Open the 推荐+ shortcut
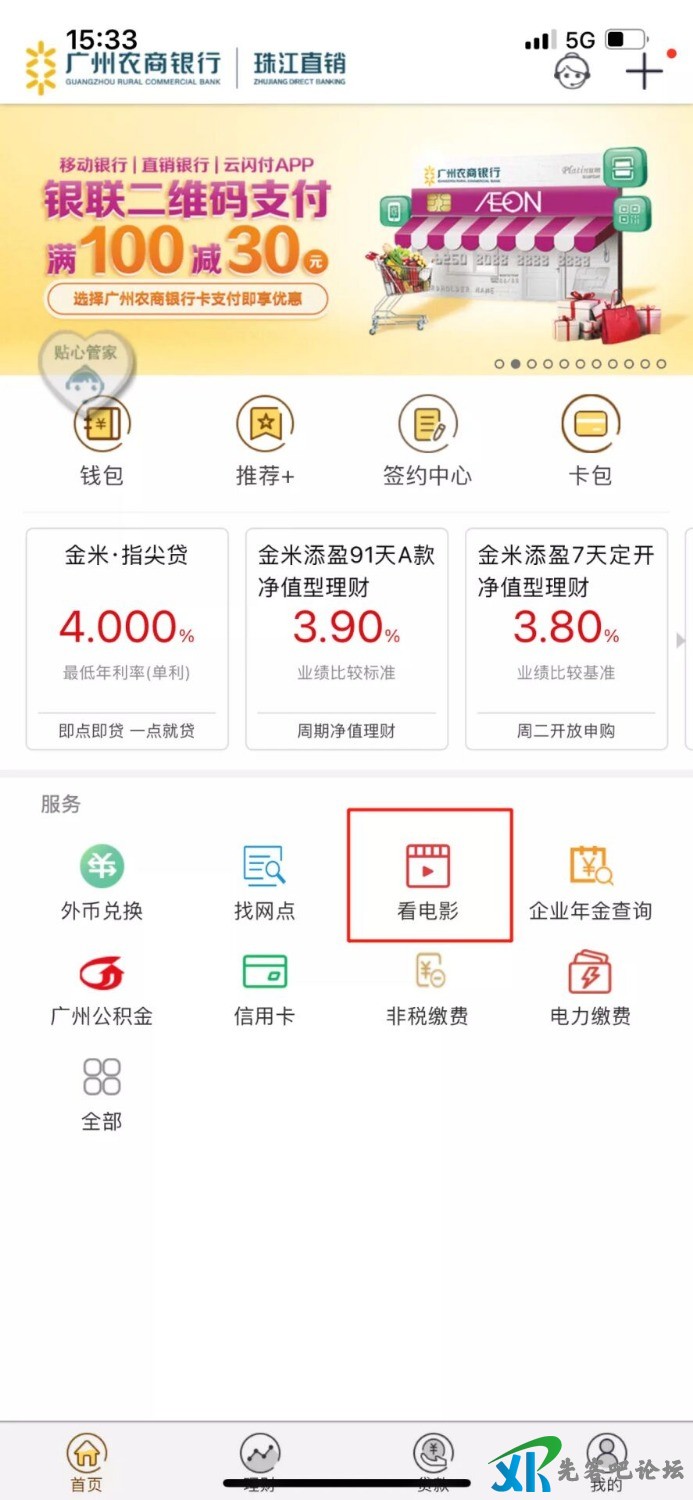Screen dimensions: 693x1500 click(x=265, y=441)
